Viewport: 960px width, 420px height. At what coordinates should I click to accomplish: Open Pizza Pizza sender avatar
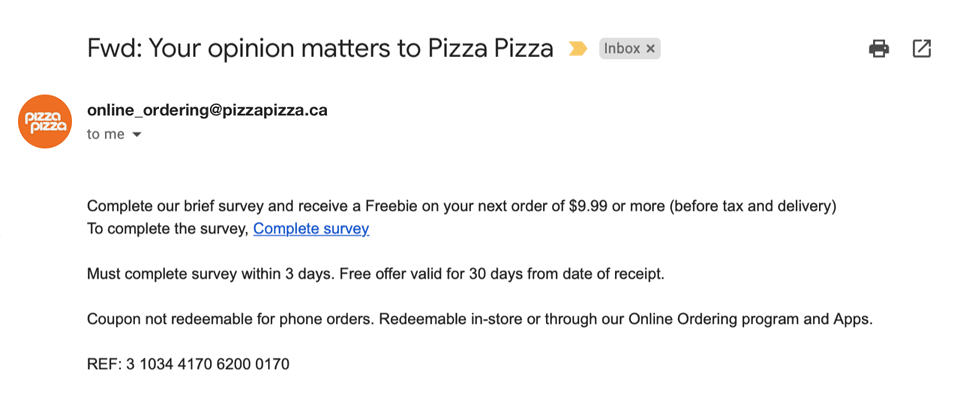point(45,121)
